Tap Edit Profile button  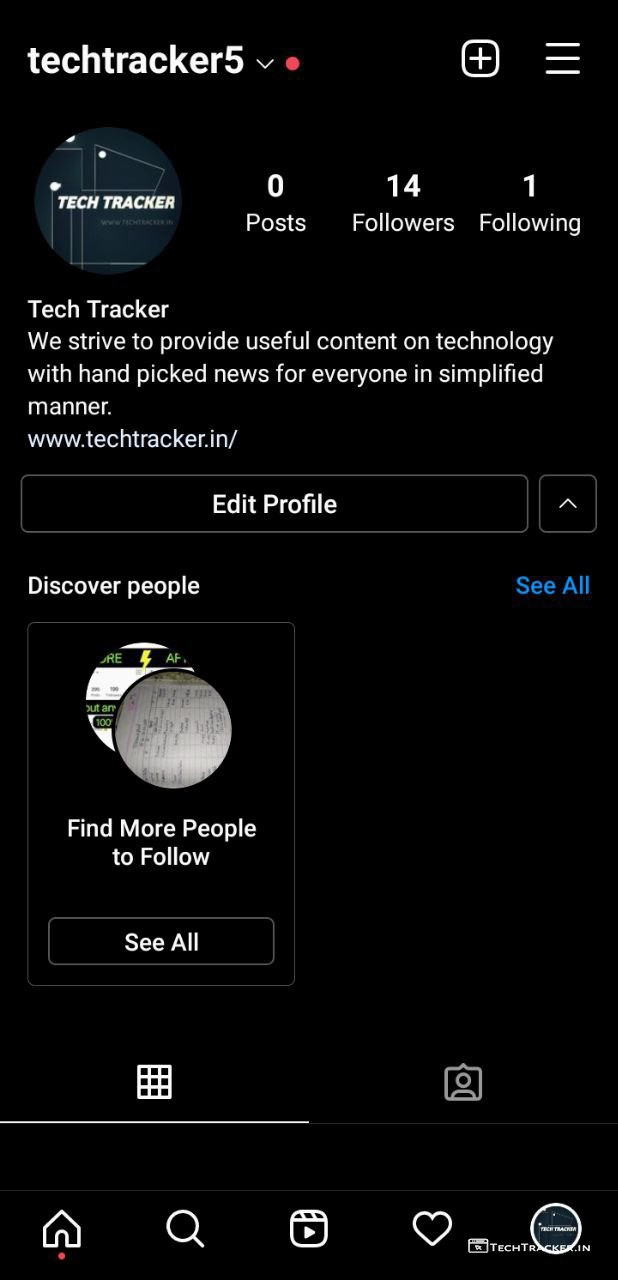click(274, 504)
